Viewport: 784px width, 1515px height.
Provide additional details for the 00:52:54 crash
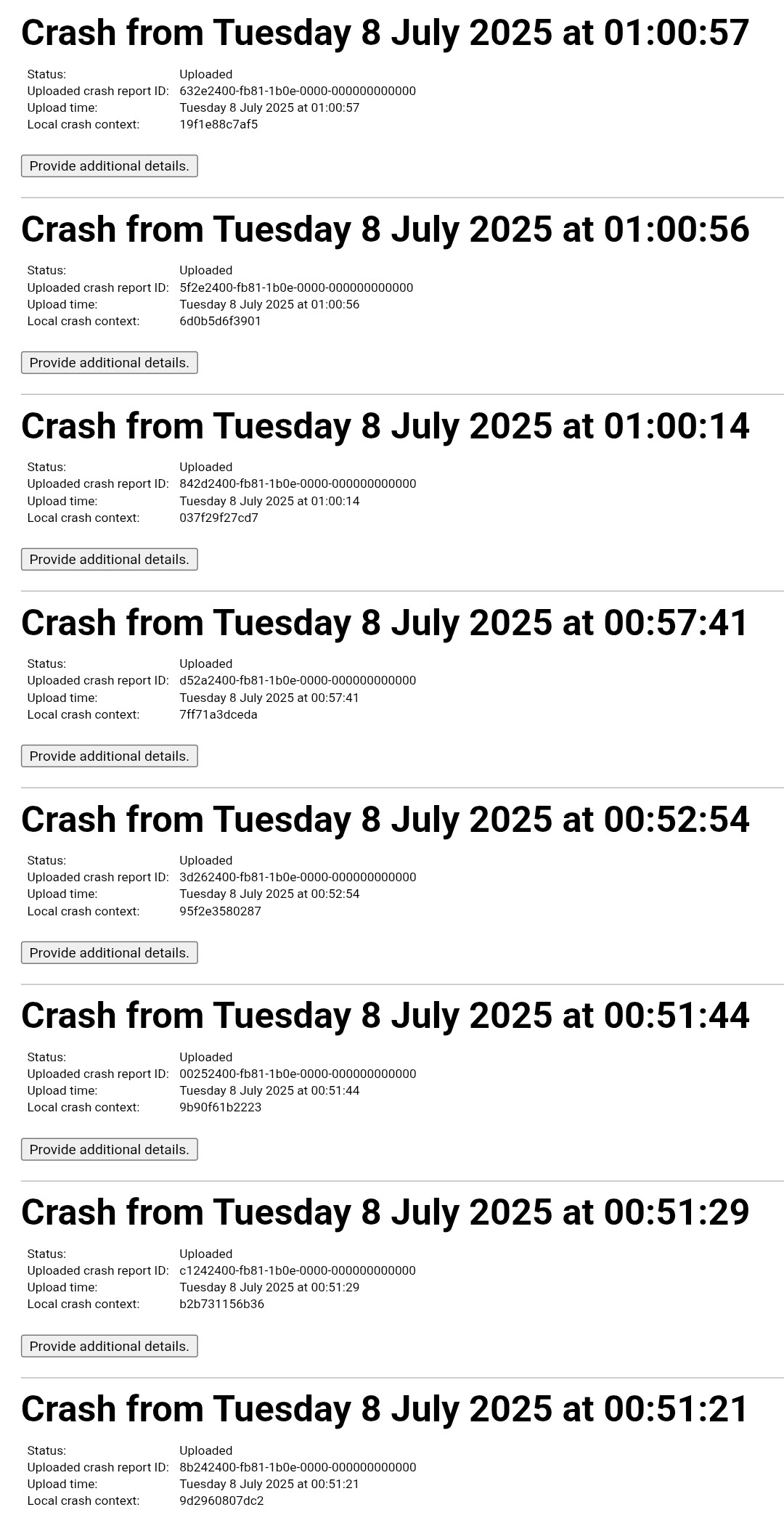point(109,953)
